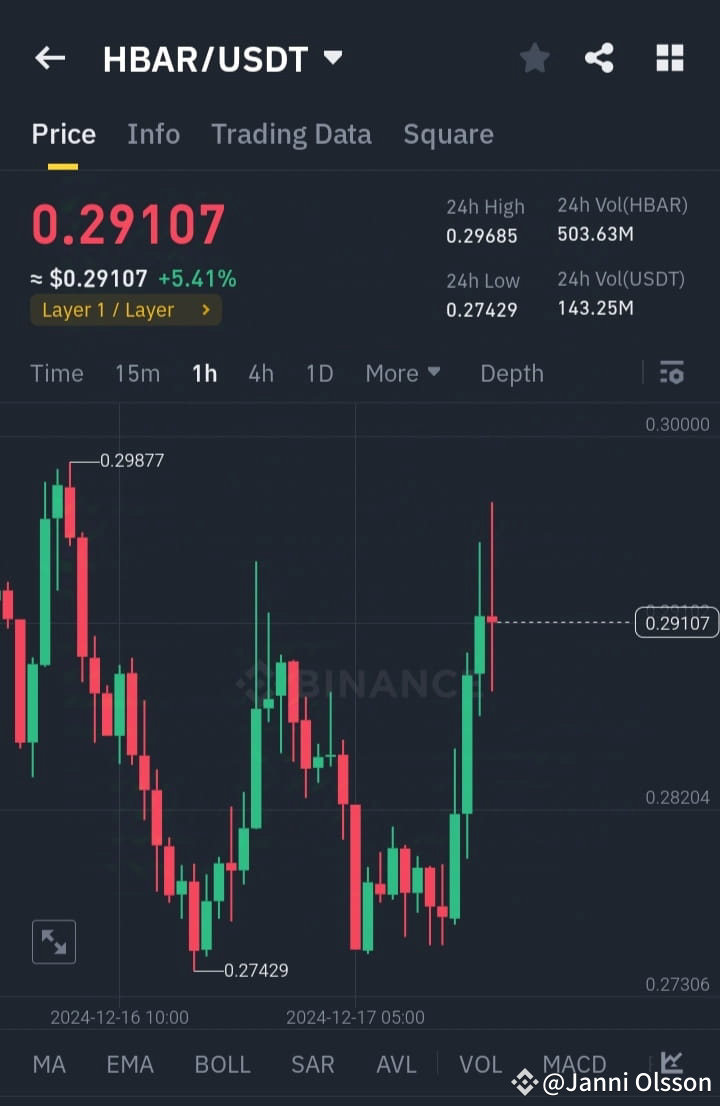This screenshot has height=1106, width=720.
Task: Select the current price label 0.29107
Action: point(677,622)
